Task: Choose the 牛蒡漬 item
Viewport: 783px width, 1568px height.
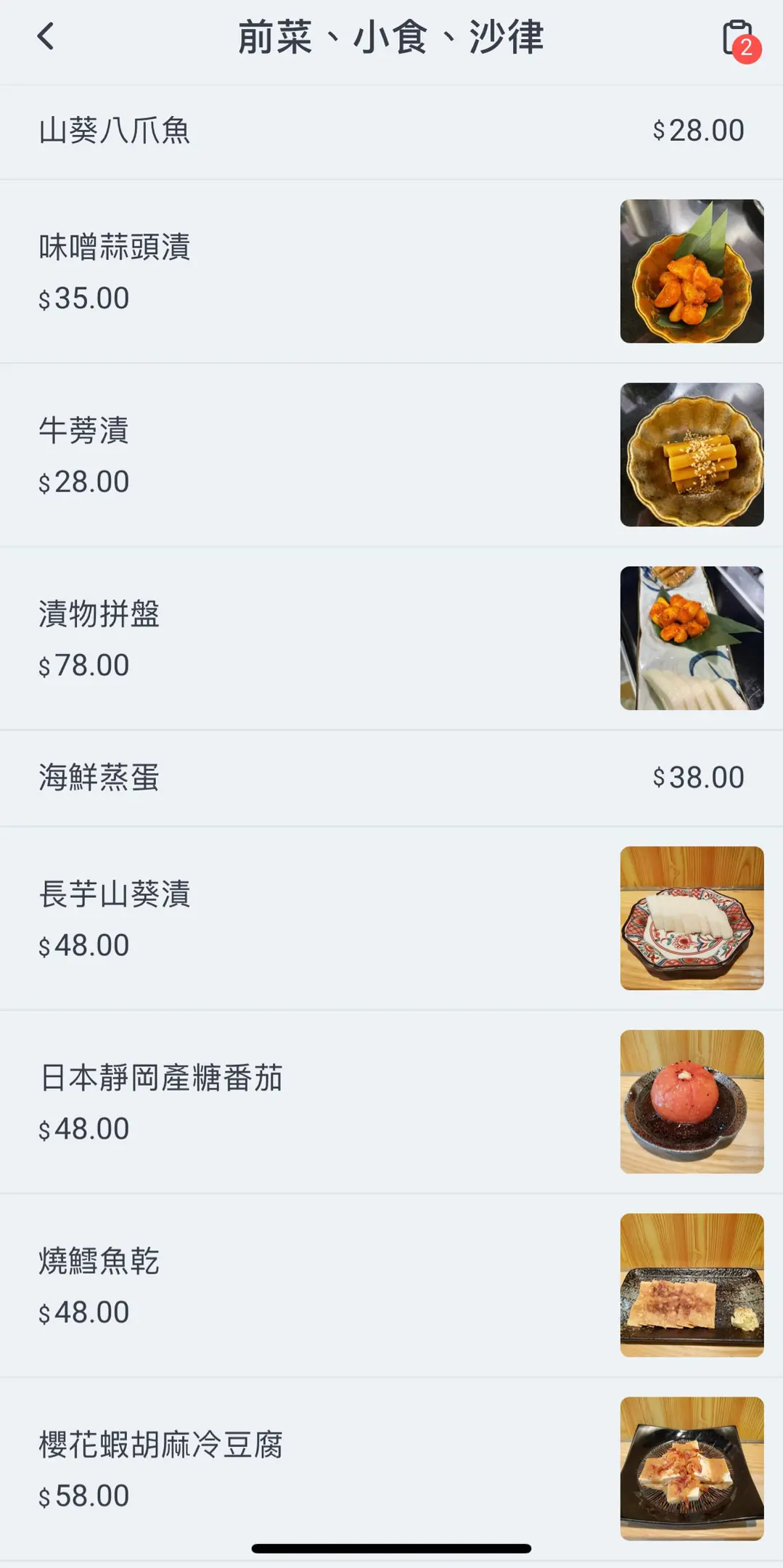Action: pos(391,455)
